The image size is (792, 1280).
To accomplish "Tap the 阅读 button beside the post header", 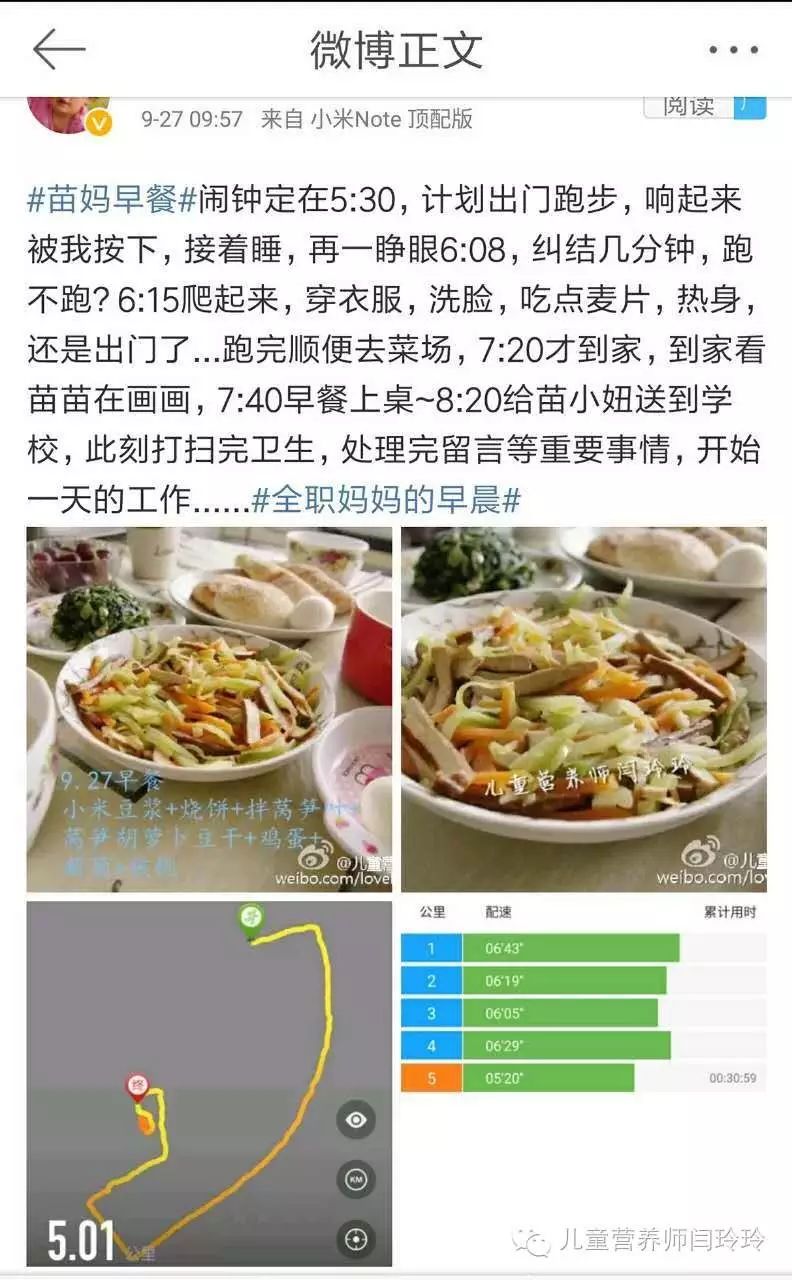I will 703,106.
